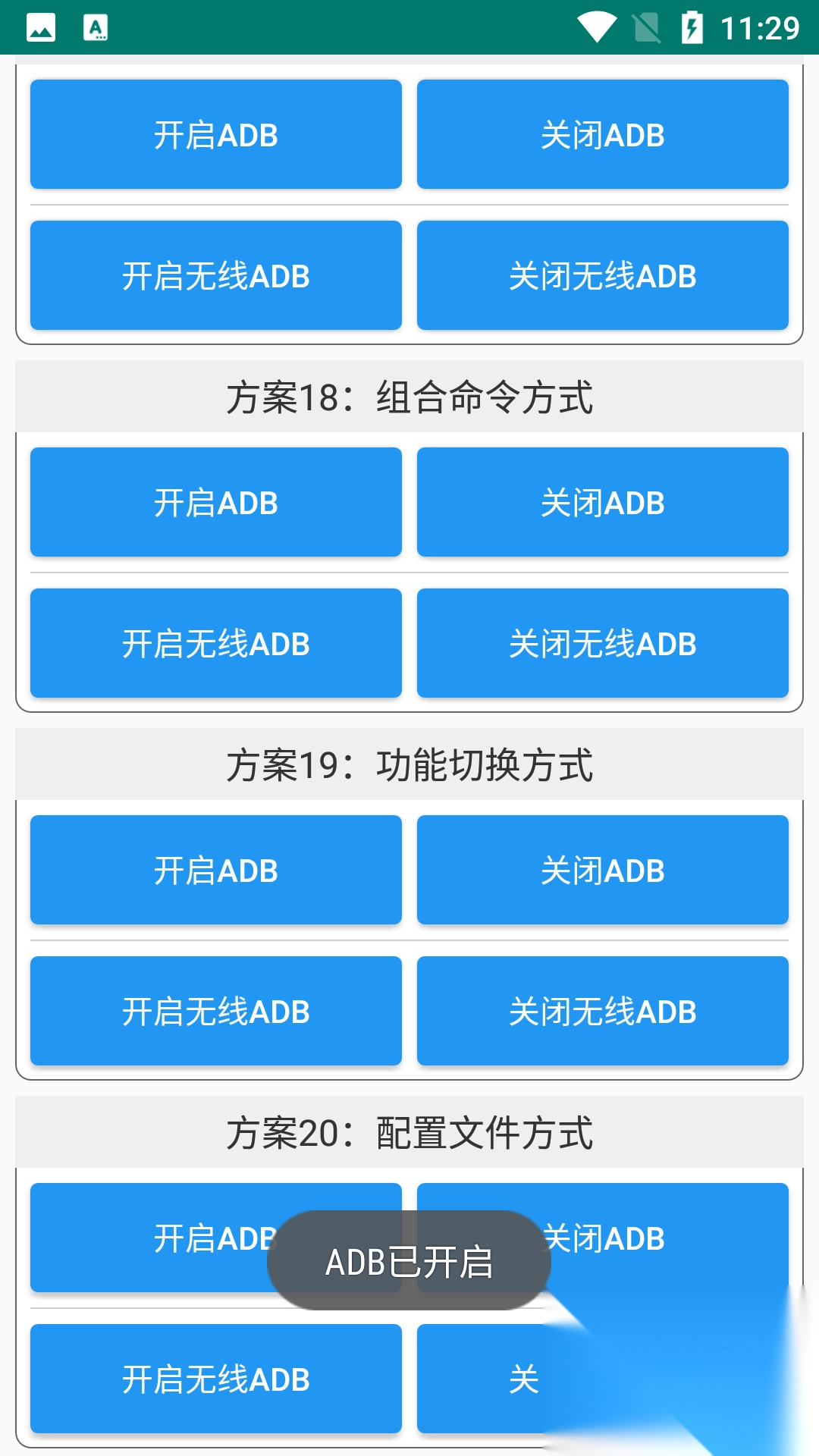Screen dimensions: 819x1456
Task: Tap the 方案20 配置文件方式 section header
Action: coord(409,1132)
